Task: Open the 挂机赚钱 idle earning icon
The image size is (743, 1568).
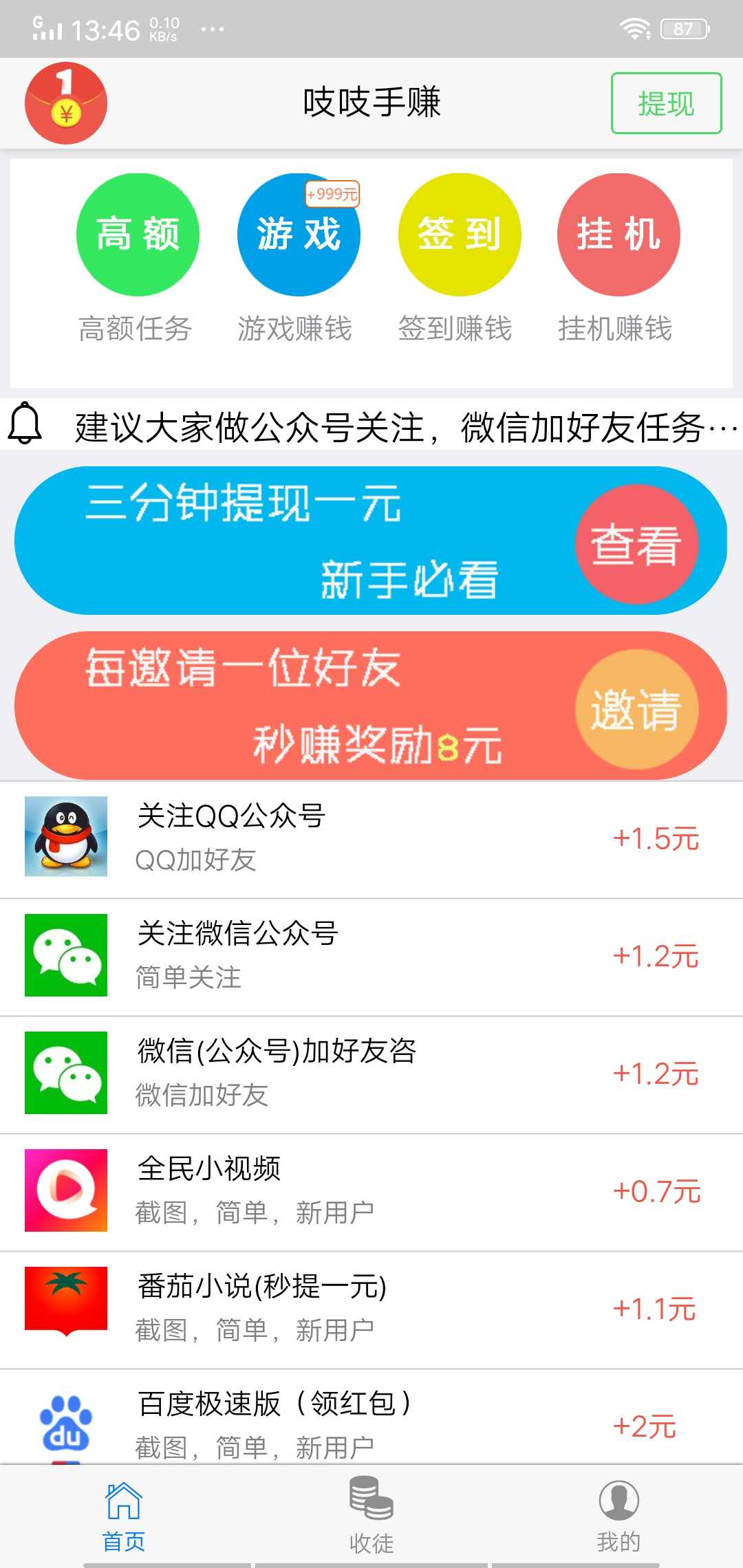Action: (x=618, y=234)
